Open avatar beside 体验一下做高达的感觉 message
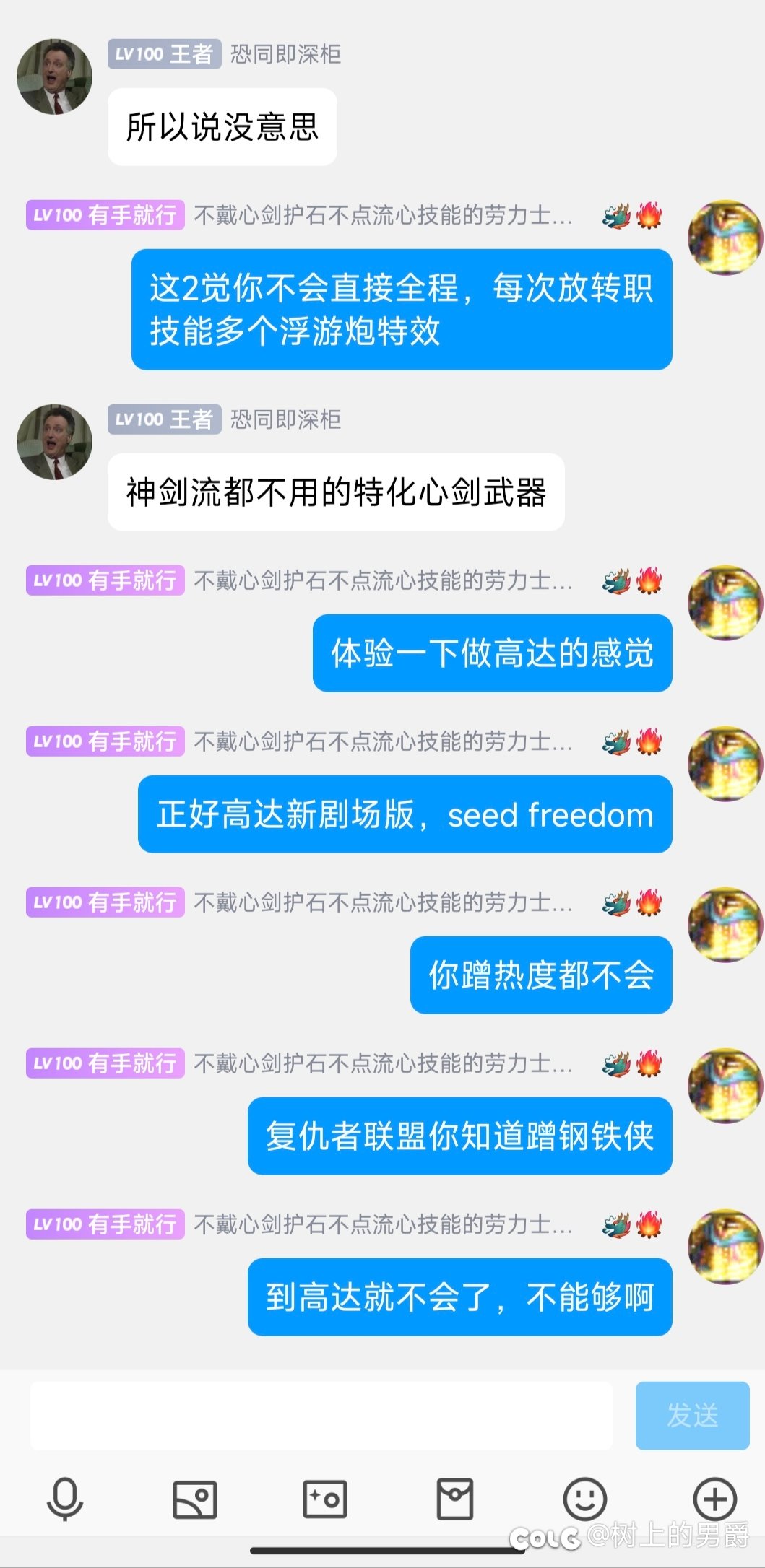Image resolution: width=765 pixels, height=1568 pixels. [x=725, y=602]
